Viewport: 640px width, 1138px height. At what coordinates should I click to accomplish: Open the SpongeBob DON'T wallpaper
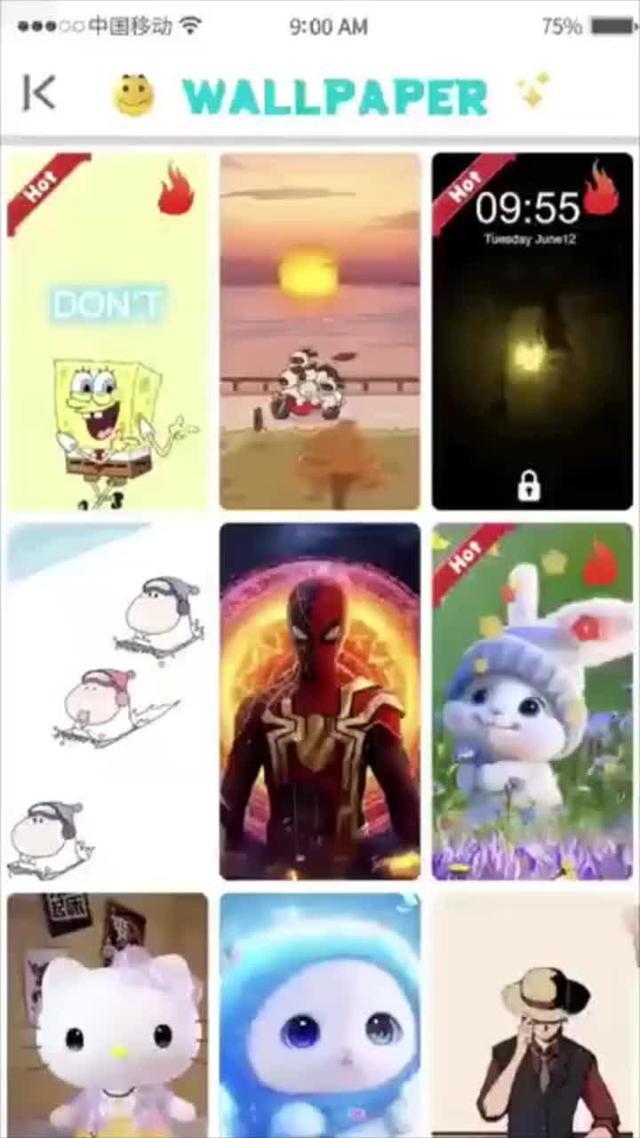point(108,332)
